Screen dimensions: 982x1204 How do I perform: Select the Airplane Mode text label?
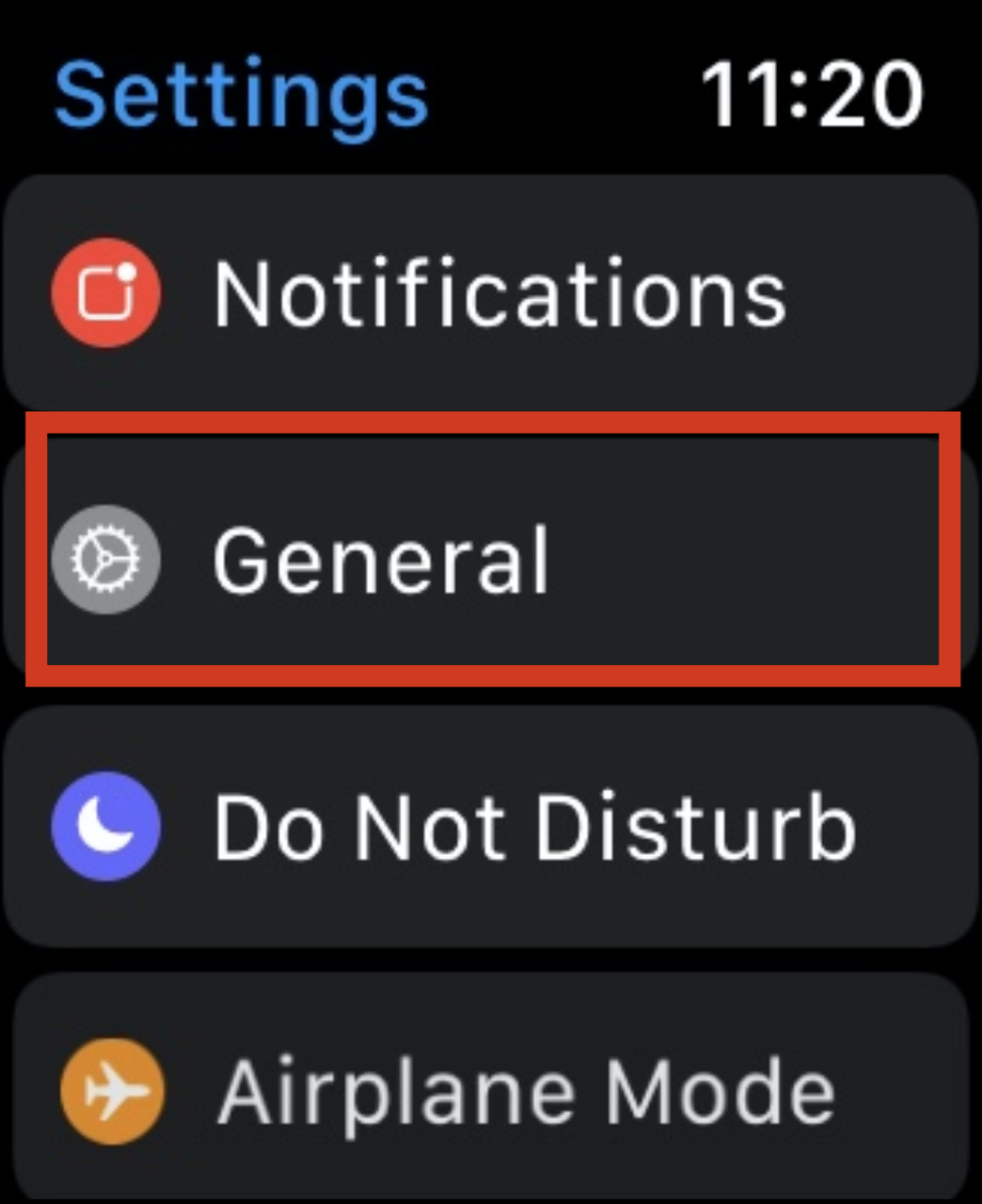click(529, 1089)
